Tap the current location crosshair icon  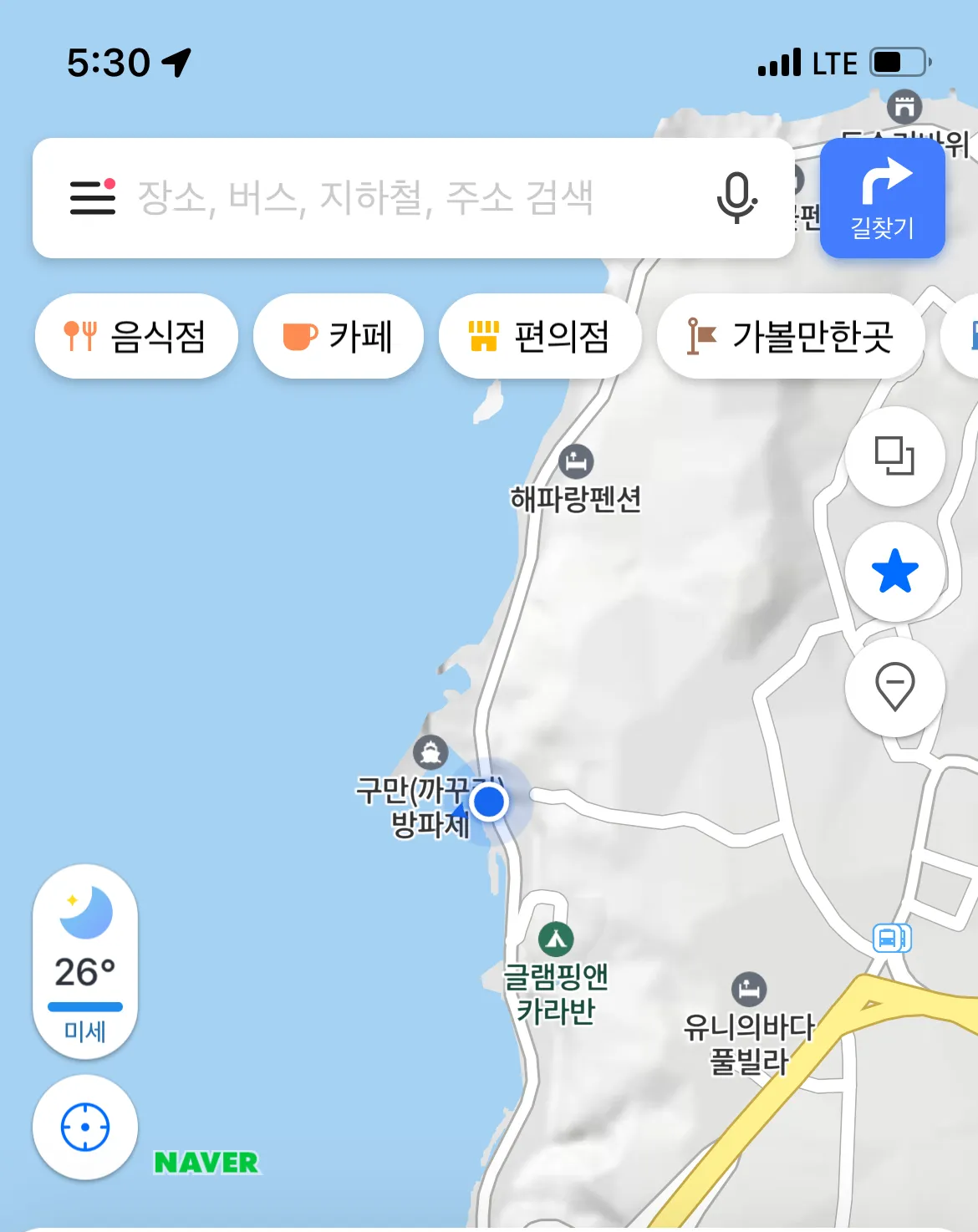coord(84,1128)
